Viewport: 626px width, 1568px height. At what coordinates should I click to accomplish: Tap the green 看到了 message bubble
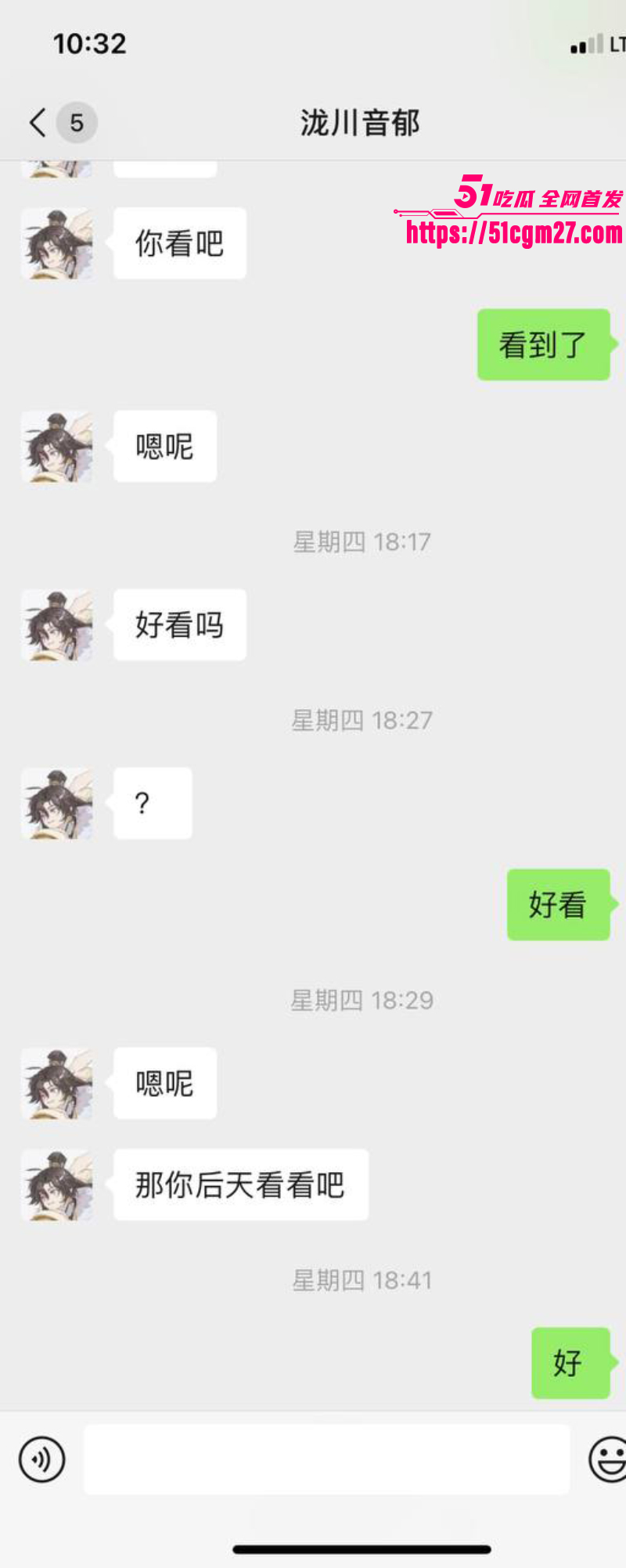coord(544,344)
